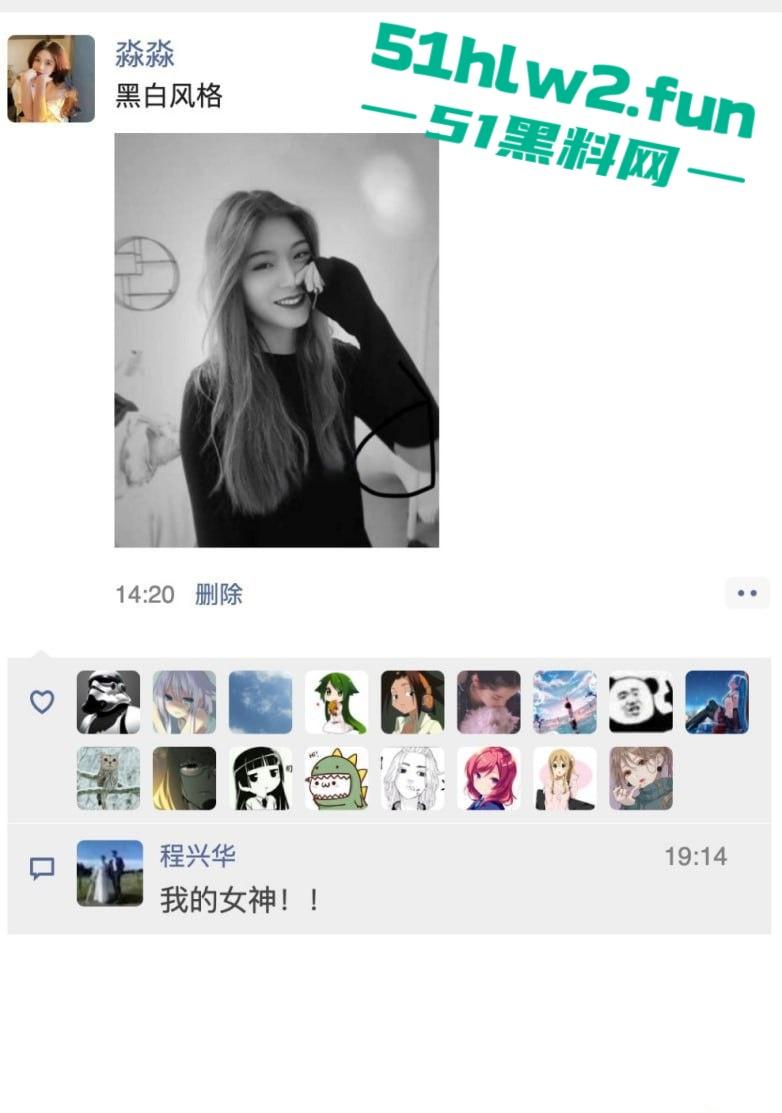This screenshot has height=1113, width=782.
Task: Click the blue sky avatar
Action: (260, 701)
